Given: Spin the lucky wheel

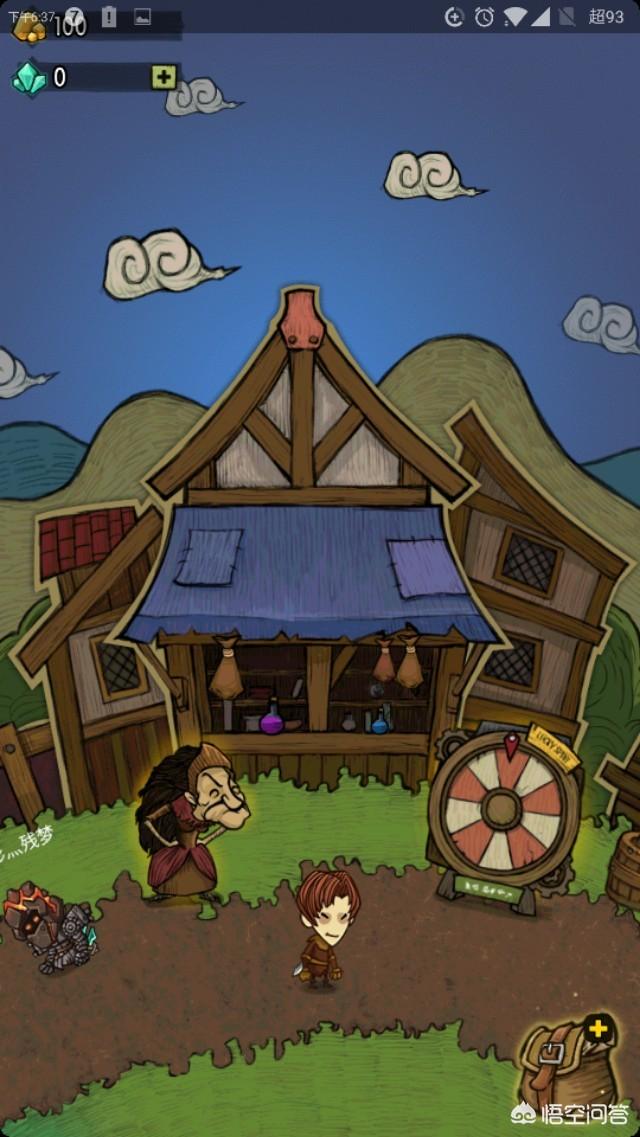Looking at the screenshot, I should click(x=504, y=807).
